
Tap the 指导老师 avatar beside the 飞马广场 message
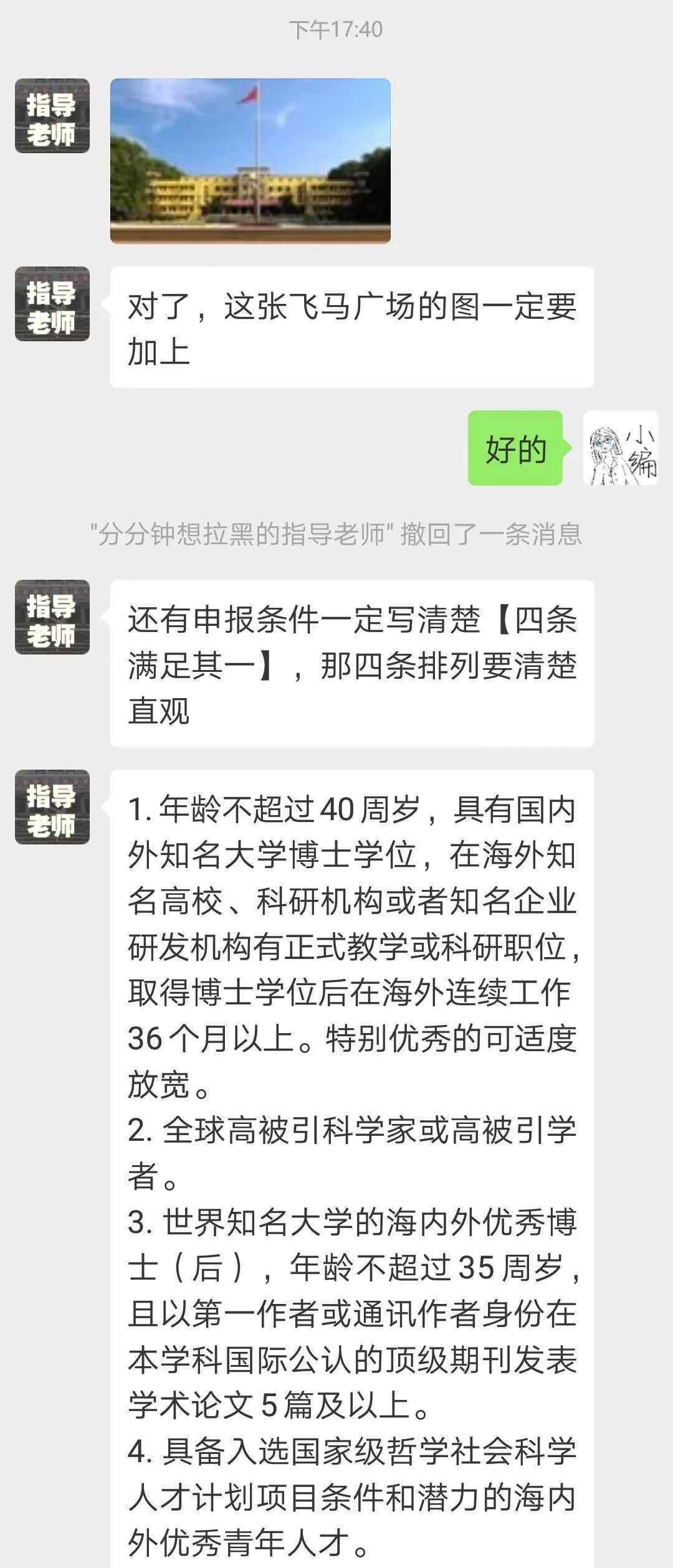coord(52,304)
